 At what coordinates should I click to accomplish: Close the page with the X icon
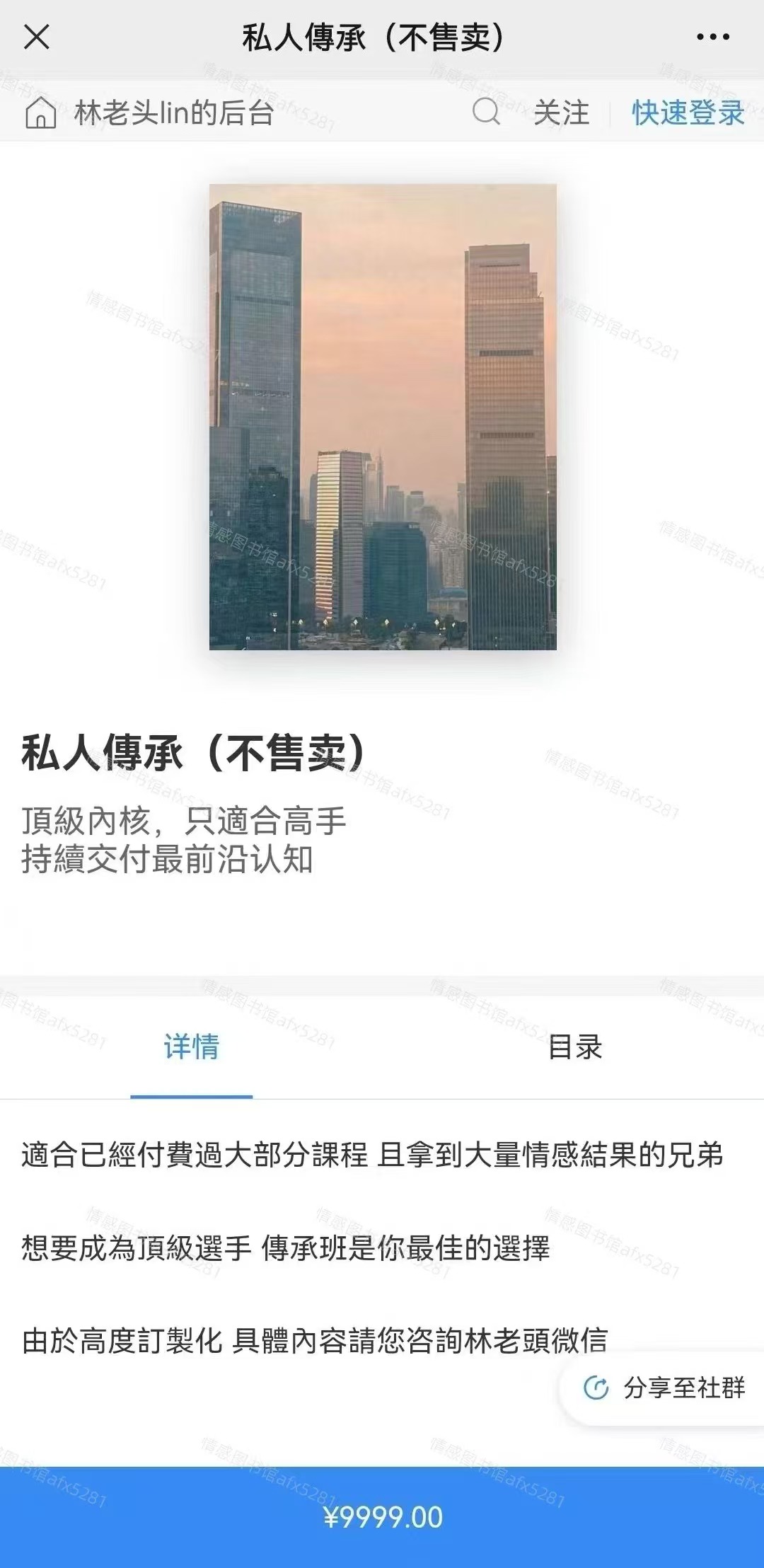click(x=37, y=37)
